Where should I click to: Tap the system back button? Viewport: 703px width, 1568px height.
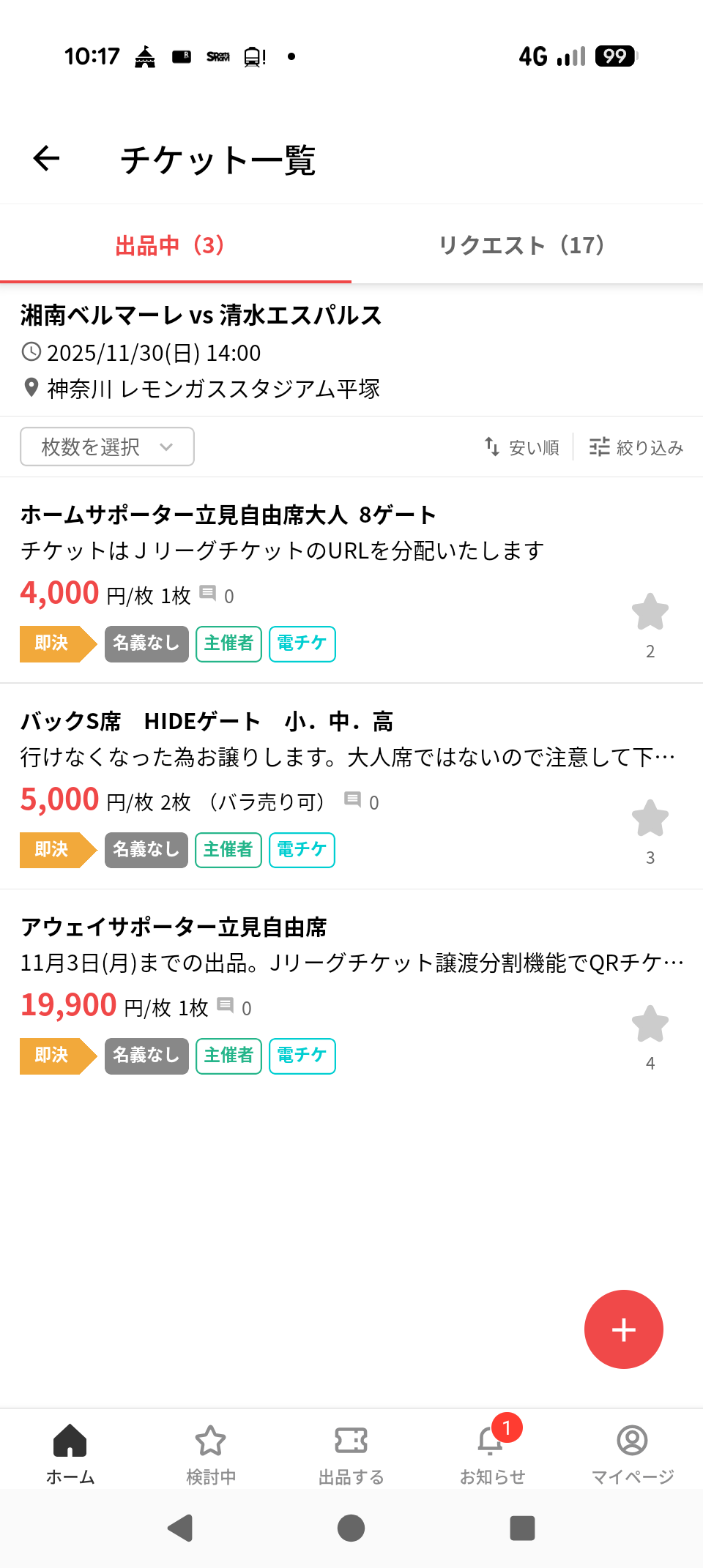(x=180, y=1528)
